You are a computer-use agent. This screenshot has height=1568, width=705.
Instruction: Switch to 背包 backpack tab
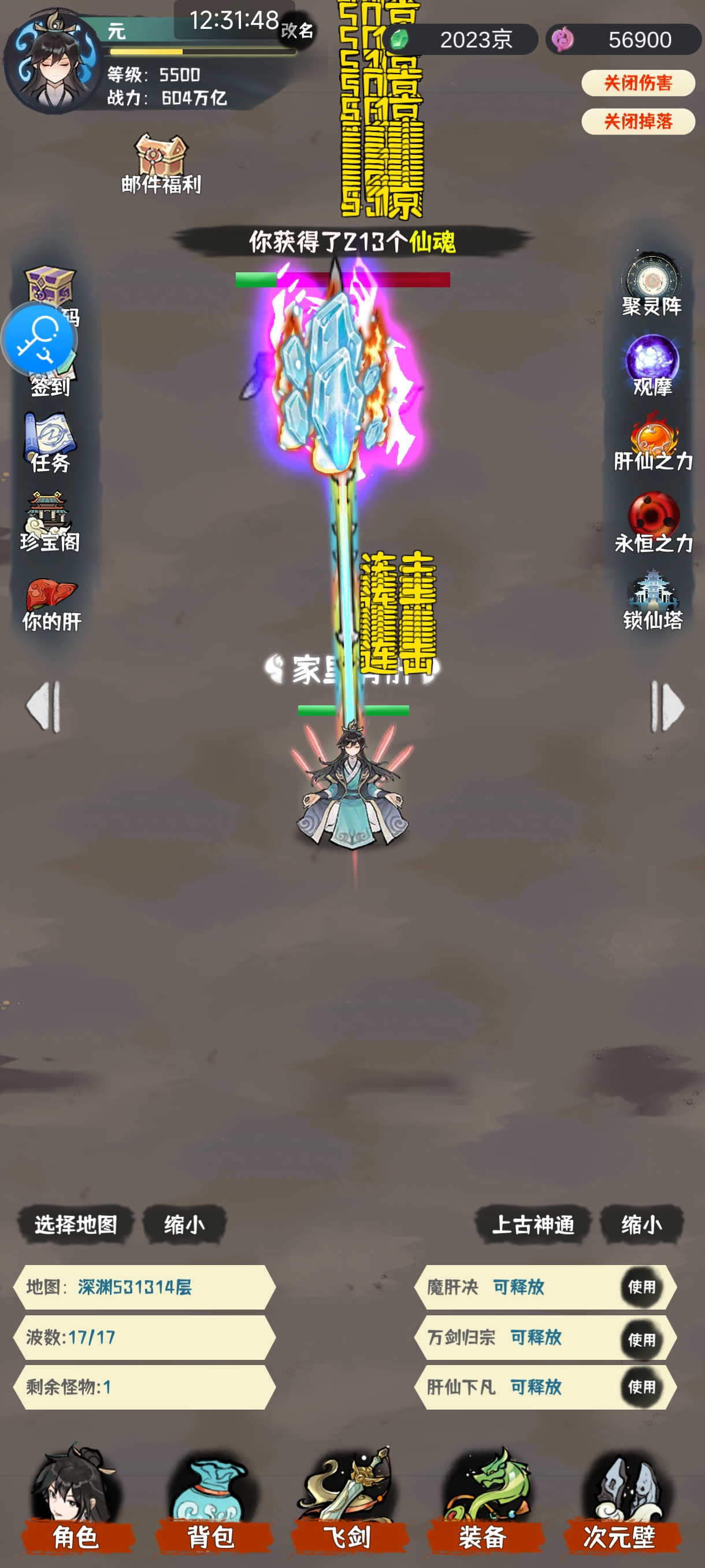[210, 1499]
